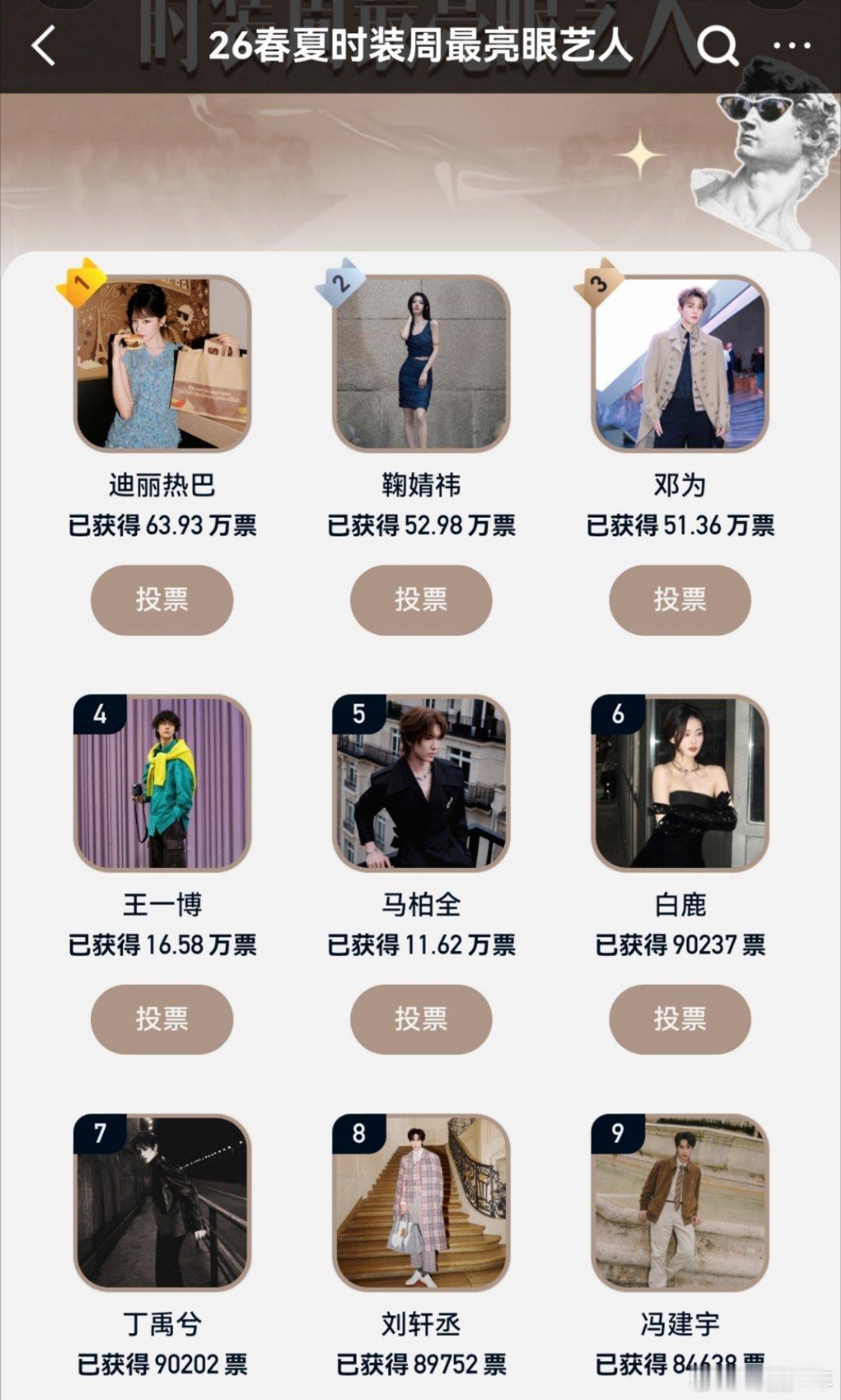
Task: Open 王一博's photo card
Action: [162, 783]
